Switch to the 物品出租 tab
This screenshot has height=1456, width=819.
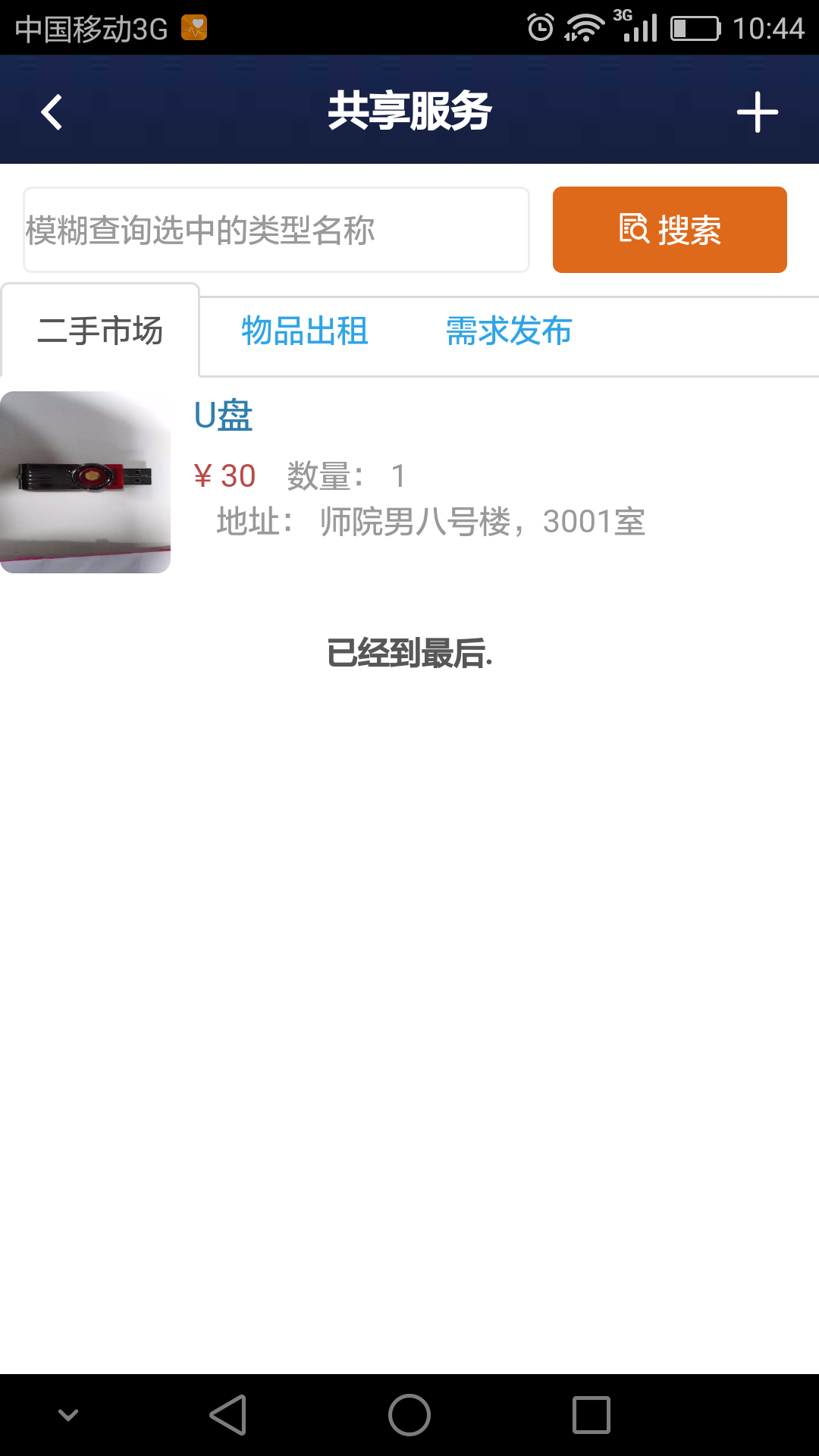(305, 331)
